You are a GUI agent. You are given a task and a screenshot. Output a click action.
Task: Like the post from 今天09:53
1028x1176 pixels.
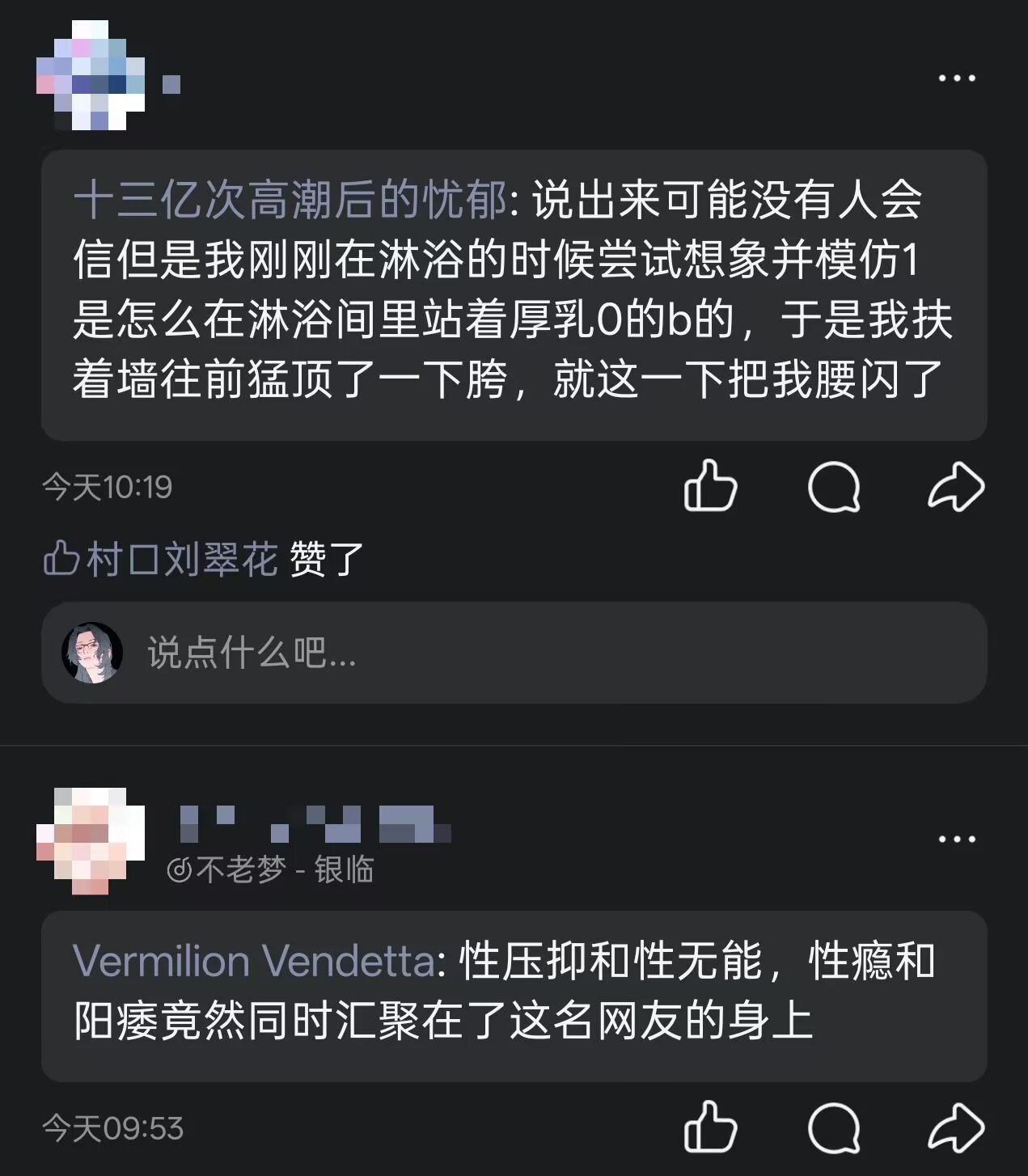coord(710,1127)
